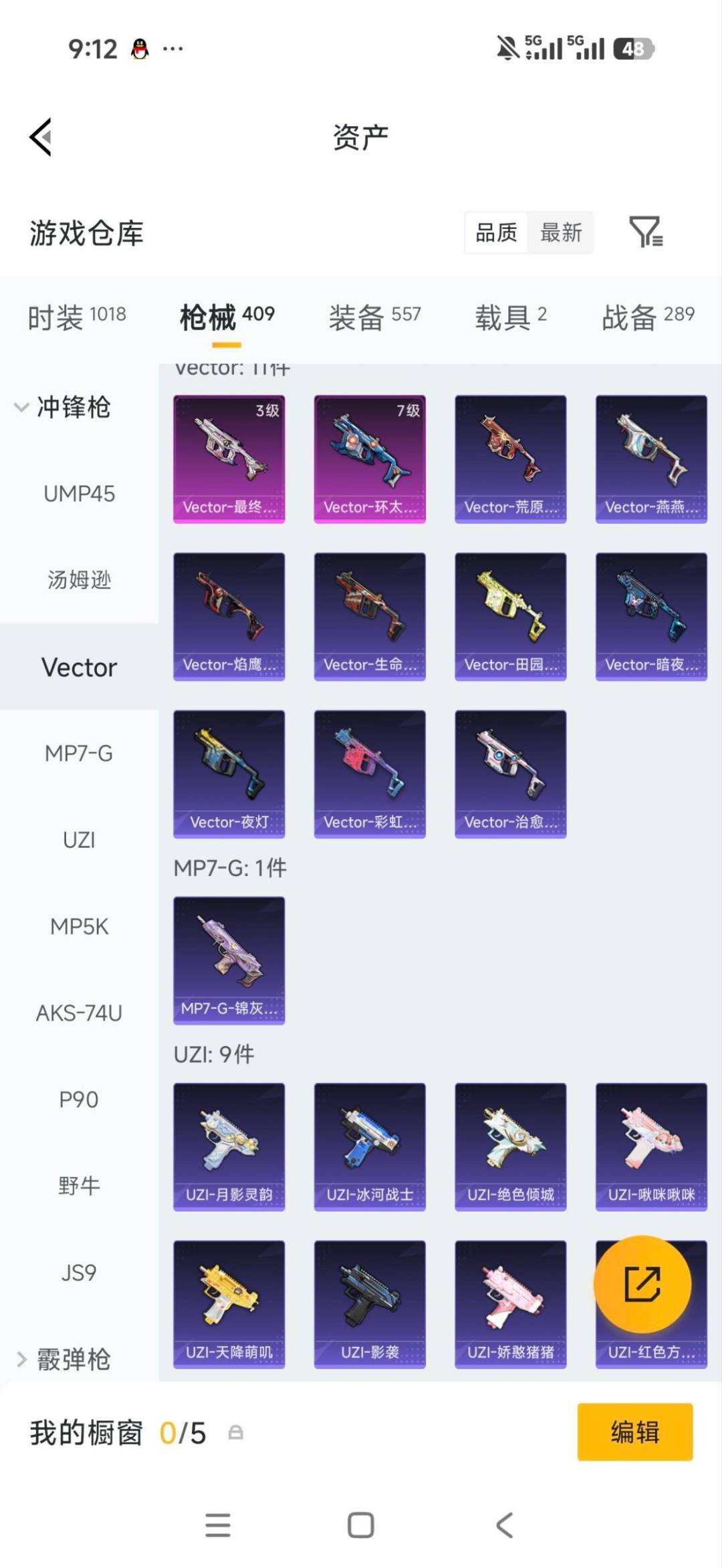Open the 载具 tab
Viewport: 722px width, 1568px height.
511,317
